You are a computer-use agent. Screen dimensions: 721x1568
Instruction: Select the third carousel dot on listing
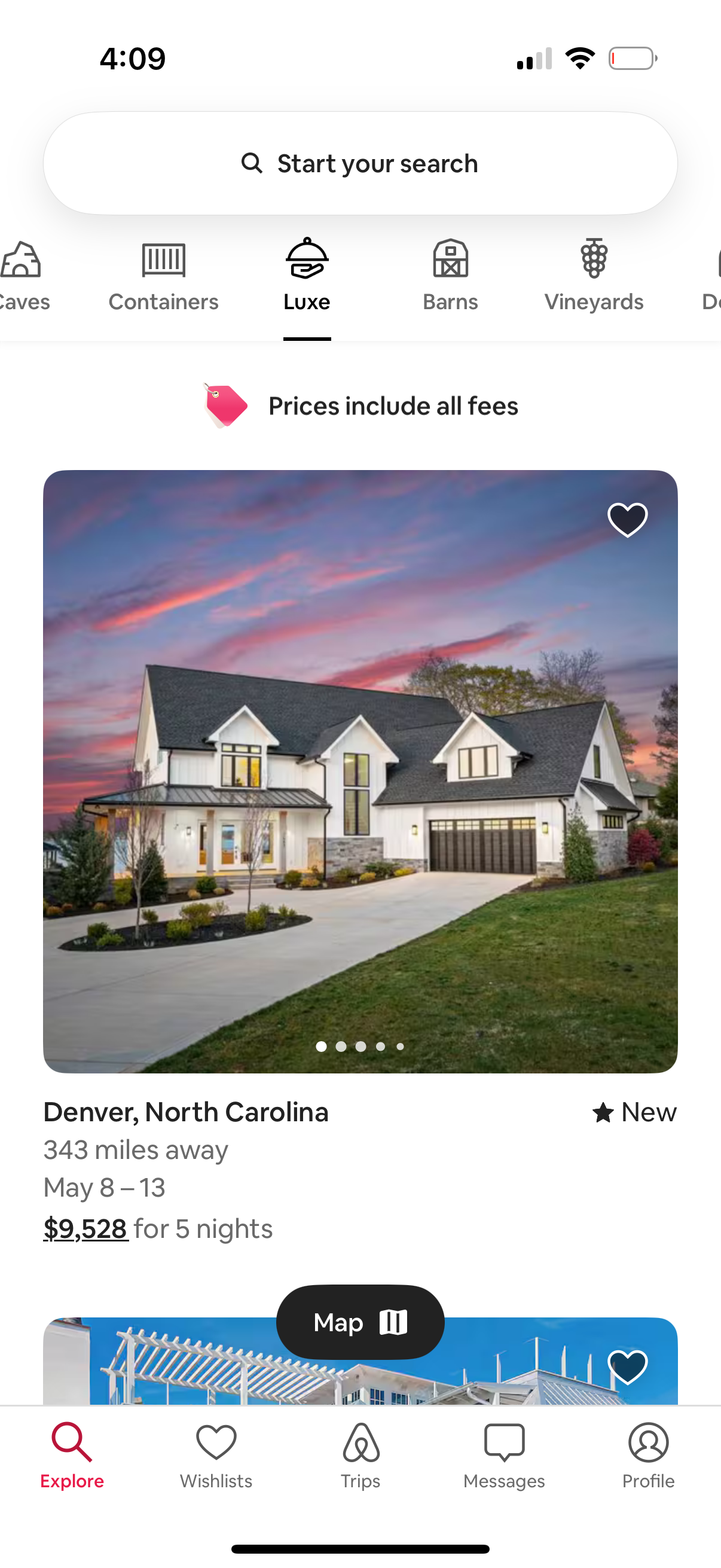pyautogui.click(x=361, y=1047)
